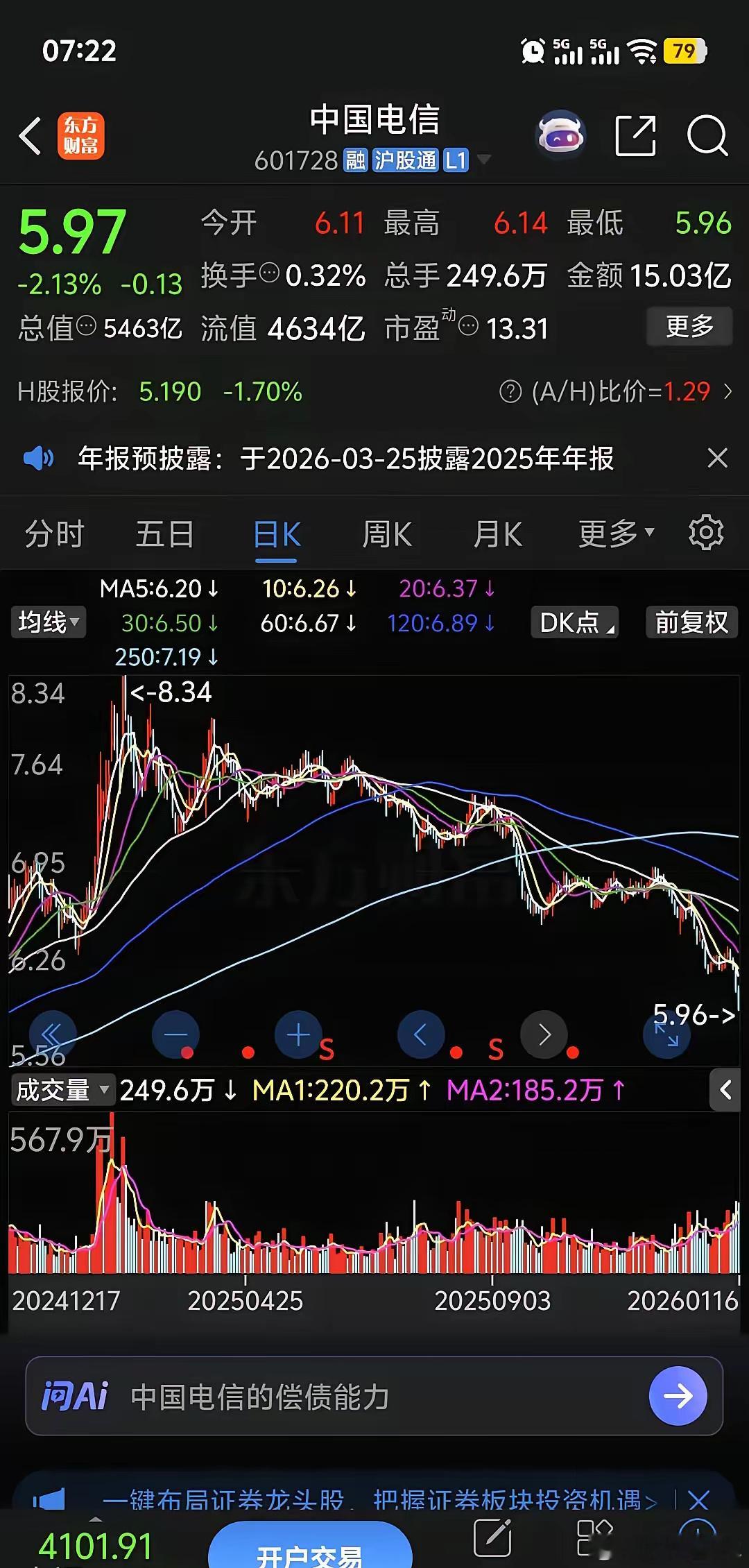Go back using the top-left arrow
This screenshot has width=749, height=1568.
[30, 135]
